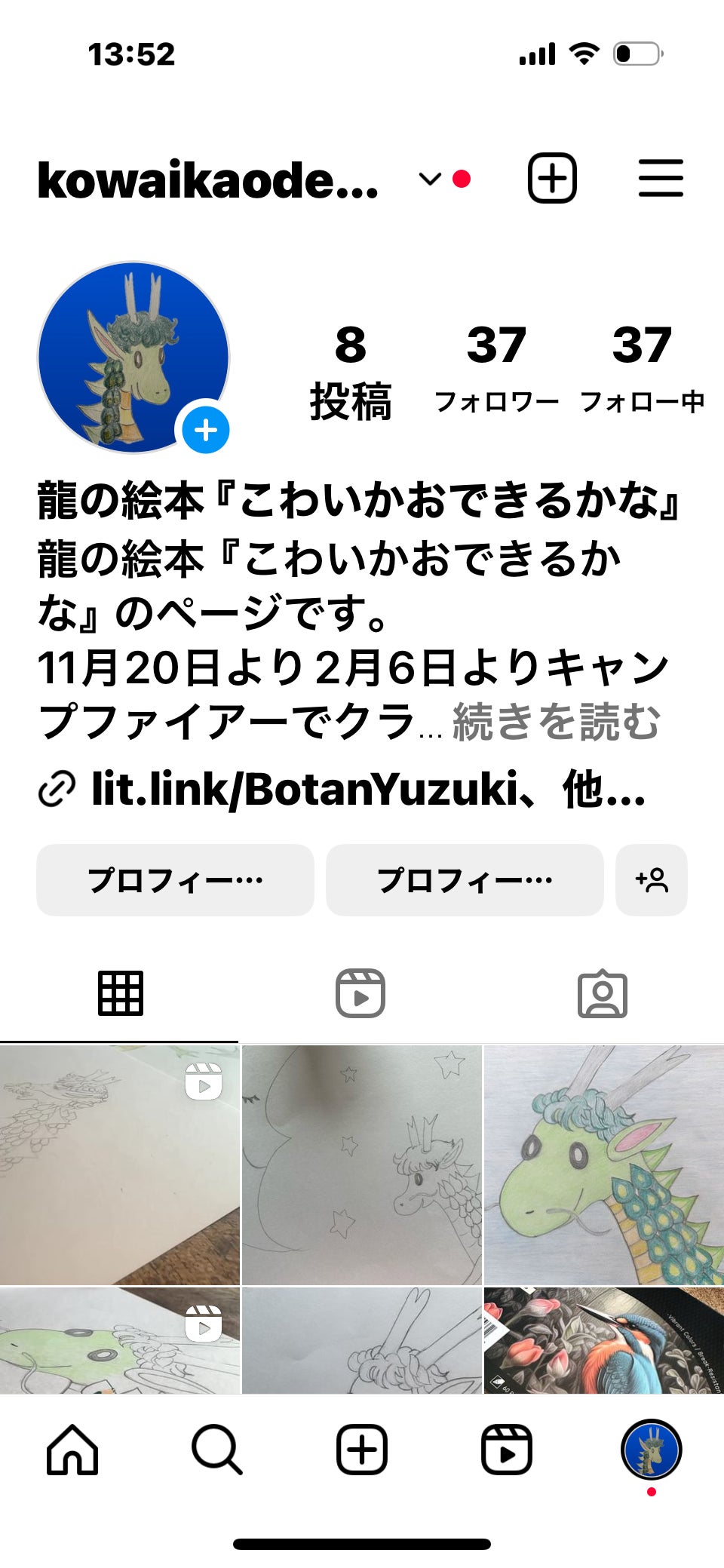
Task: Switch to the tagged photos tab
Action: 602,993
